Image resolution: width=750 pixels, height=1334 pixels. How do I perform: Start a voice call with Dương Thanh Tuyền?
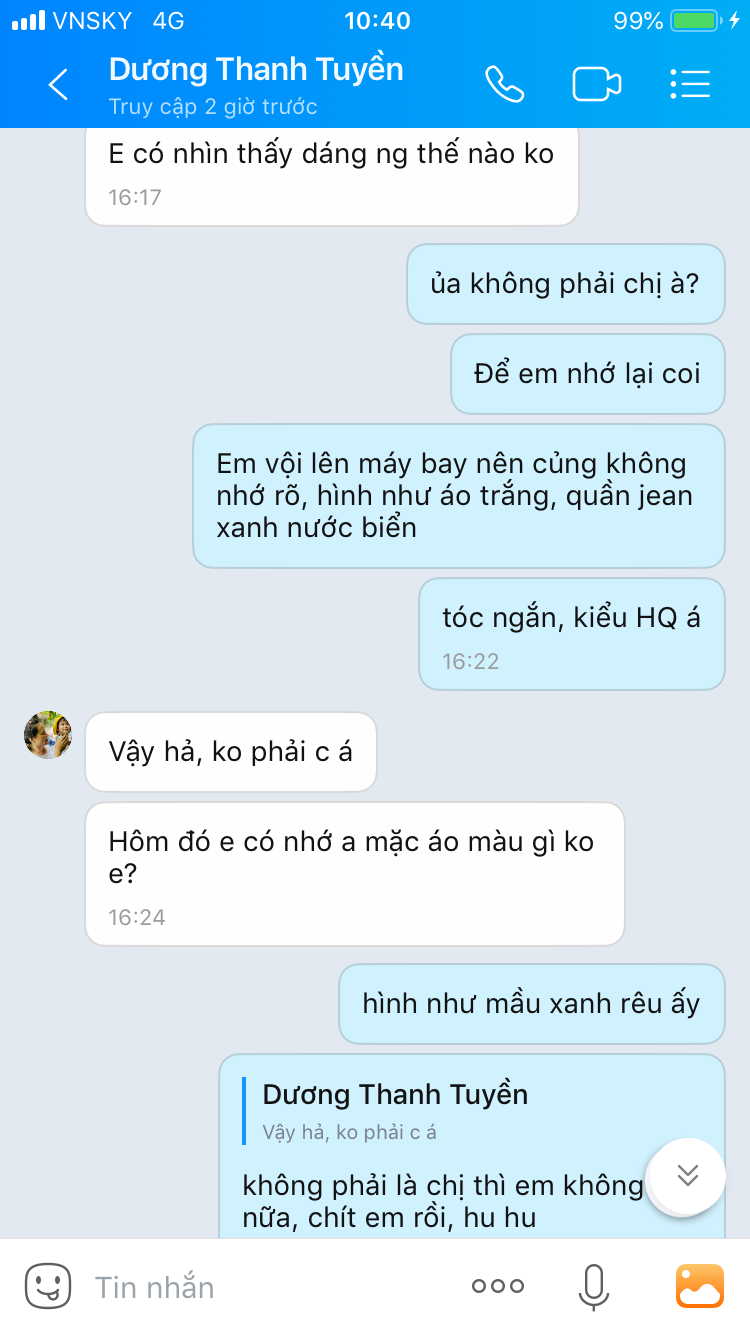[x=505, y=85]
